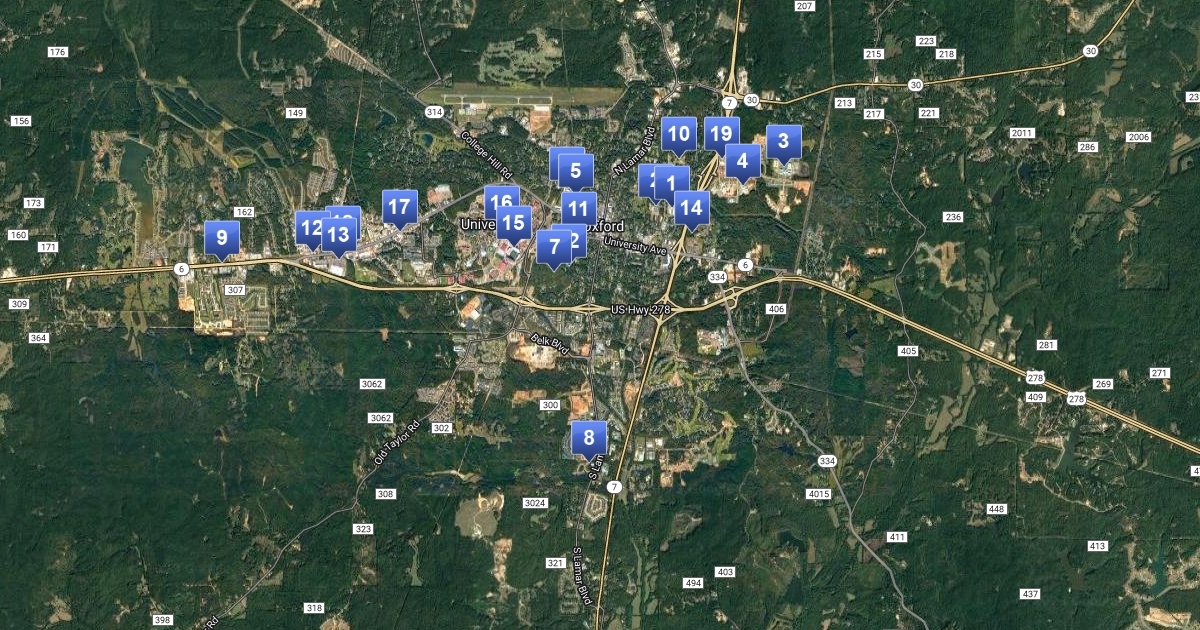The height and width of the screenshot is (630, 1200).
Task: Open map marker number 4
Action: [x=742, y=160]
